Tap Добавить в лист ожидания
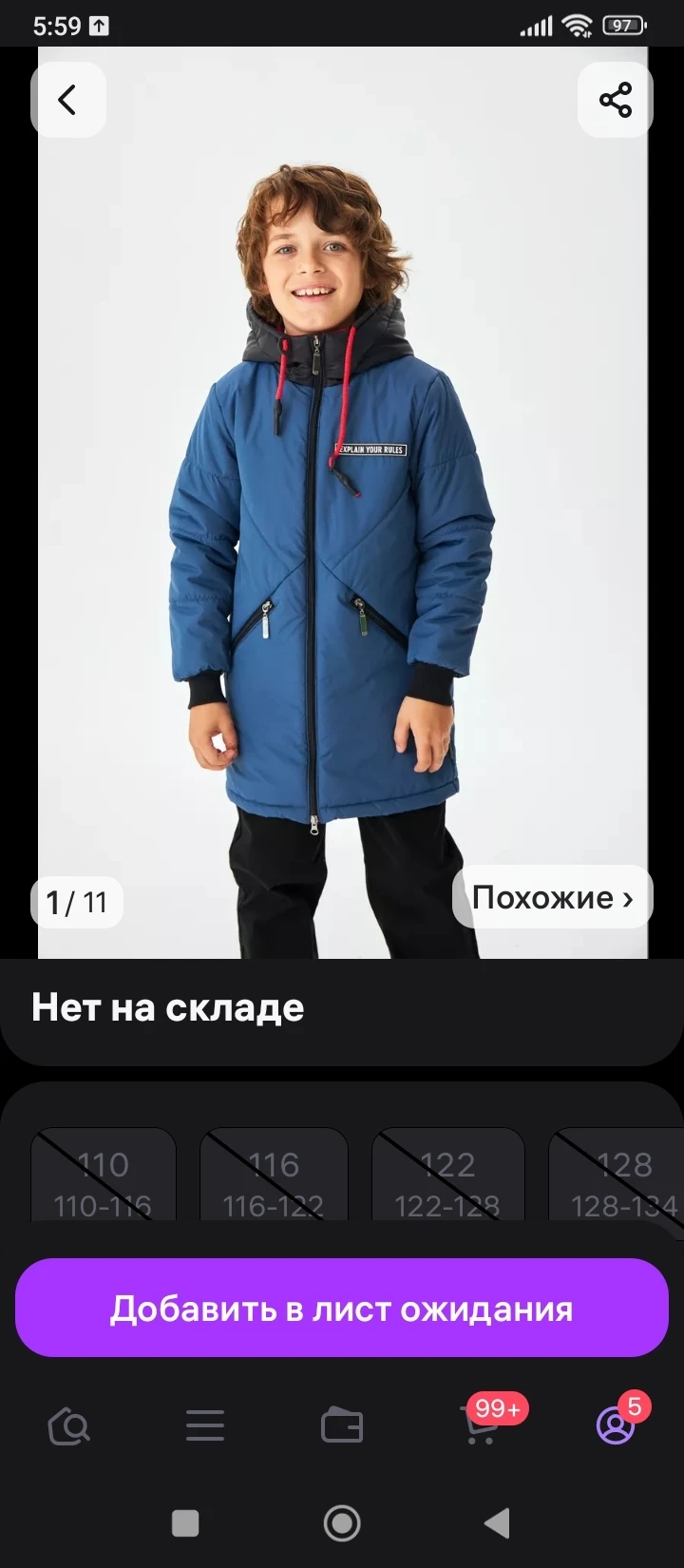The width and height of the screenshot is (684, 1568). point(342,1309)
